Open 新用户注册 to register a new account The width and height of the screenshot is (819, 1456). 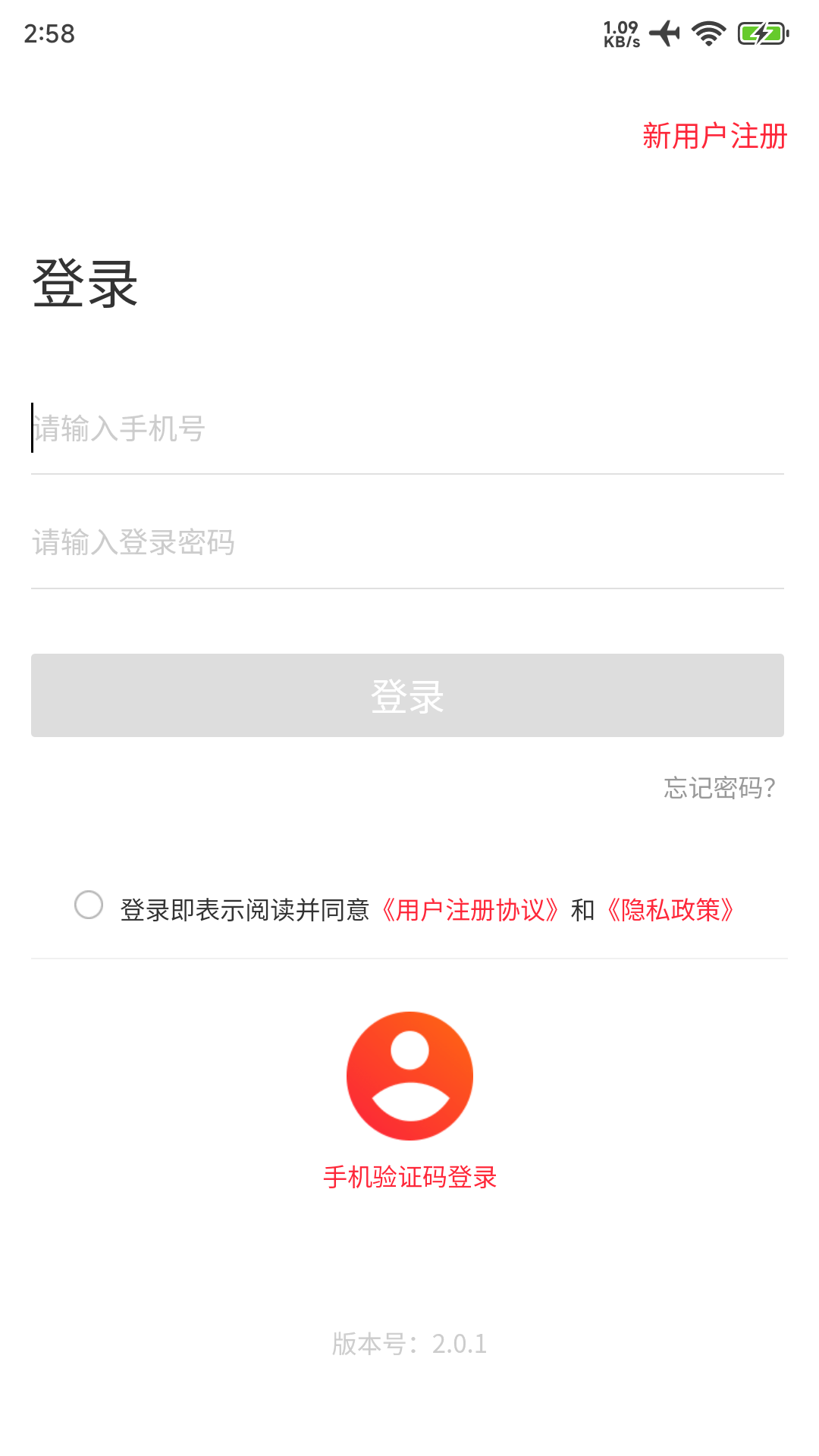pyautogui.click(x=714, y=136)
